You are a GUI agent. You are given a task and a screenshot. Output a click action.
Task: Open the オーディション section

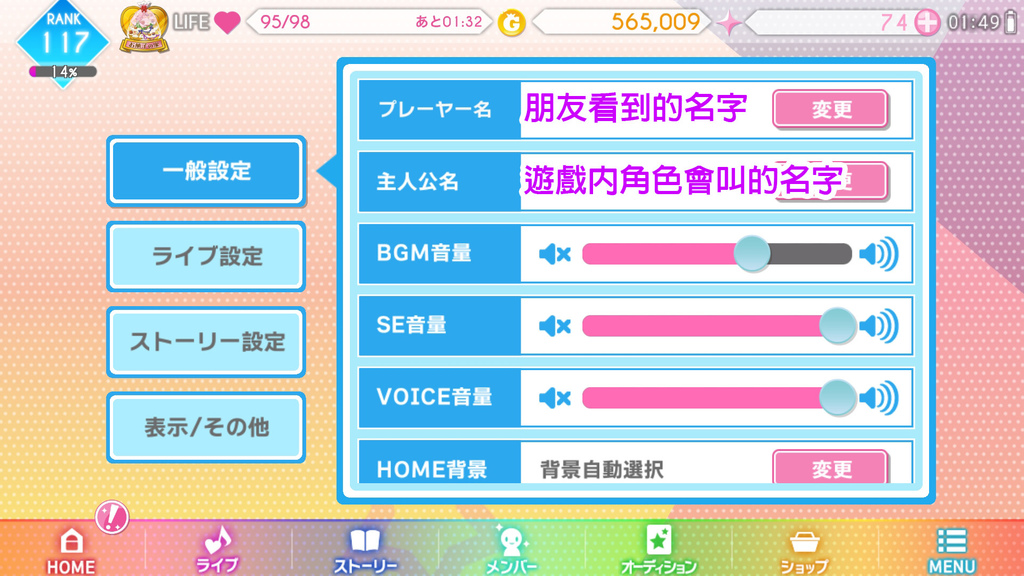[658, 550]
